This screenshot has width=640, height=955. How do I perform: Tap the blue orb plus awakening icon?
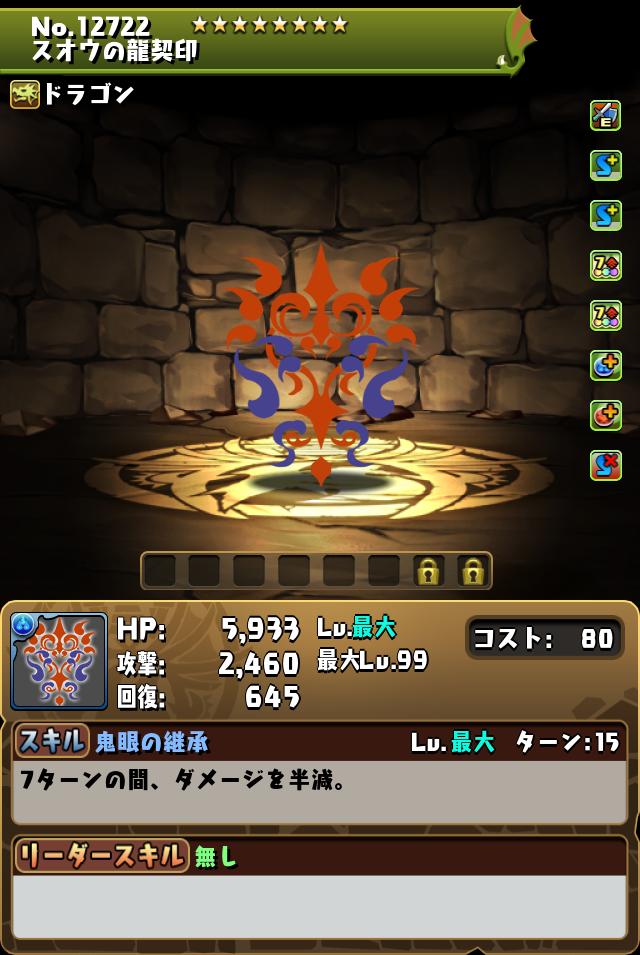pyautogui.click(x=605, y=366)
